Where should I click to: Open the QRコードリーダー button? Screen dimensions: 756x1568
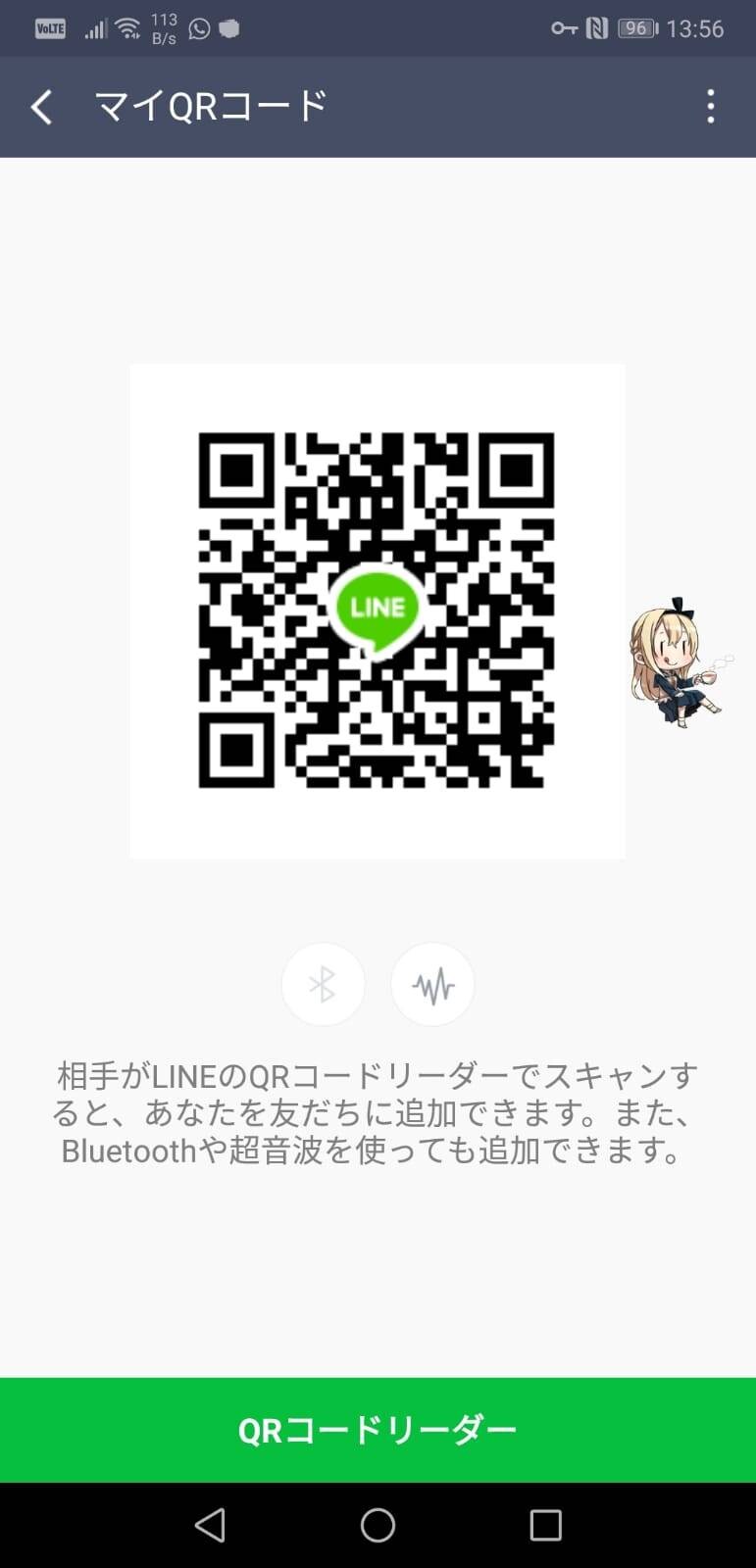click(x=378, y=1430)
